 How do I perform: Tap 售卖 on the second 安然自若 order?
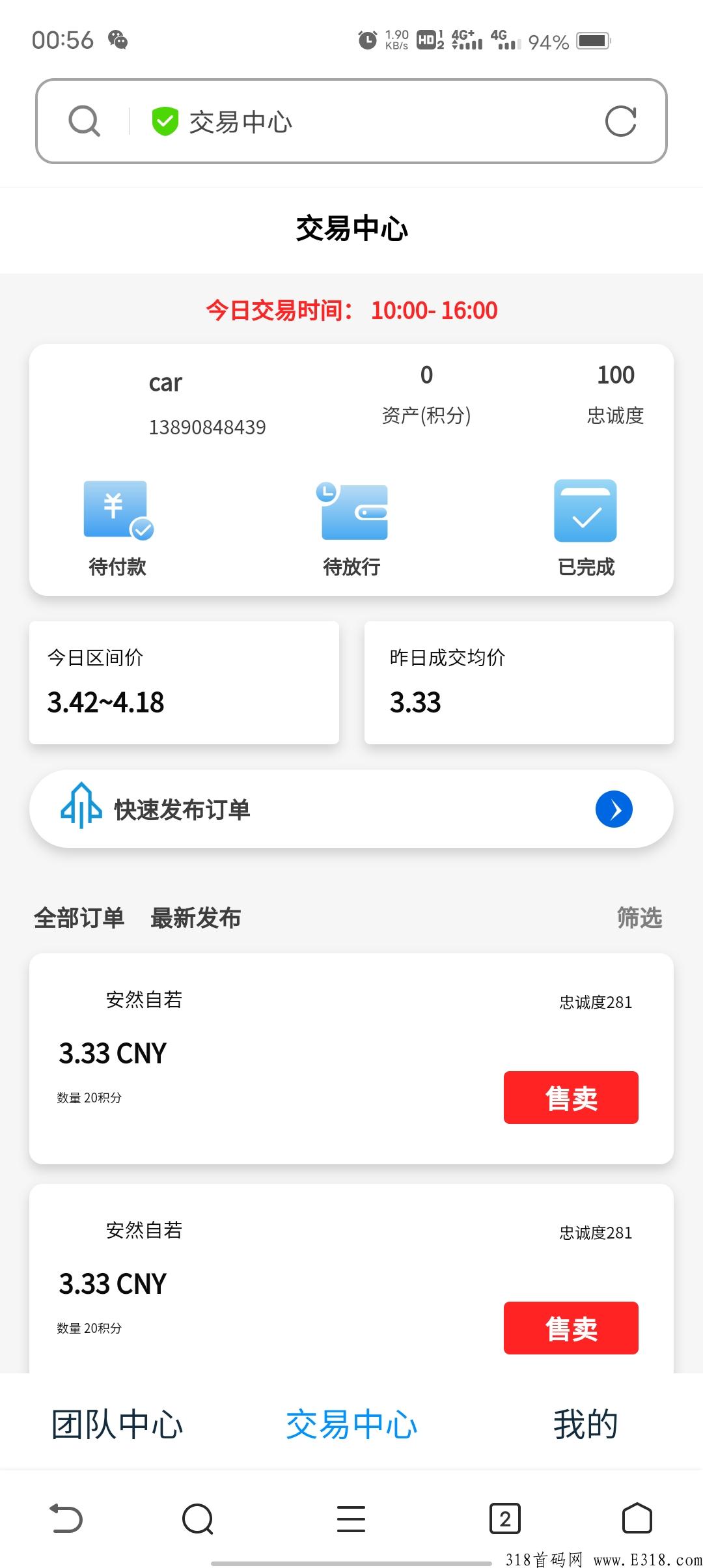(571, 1328)
